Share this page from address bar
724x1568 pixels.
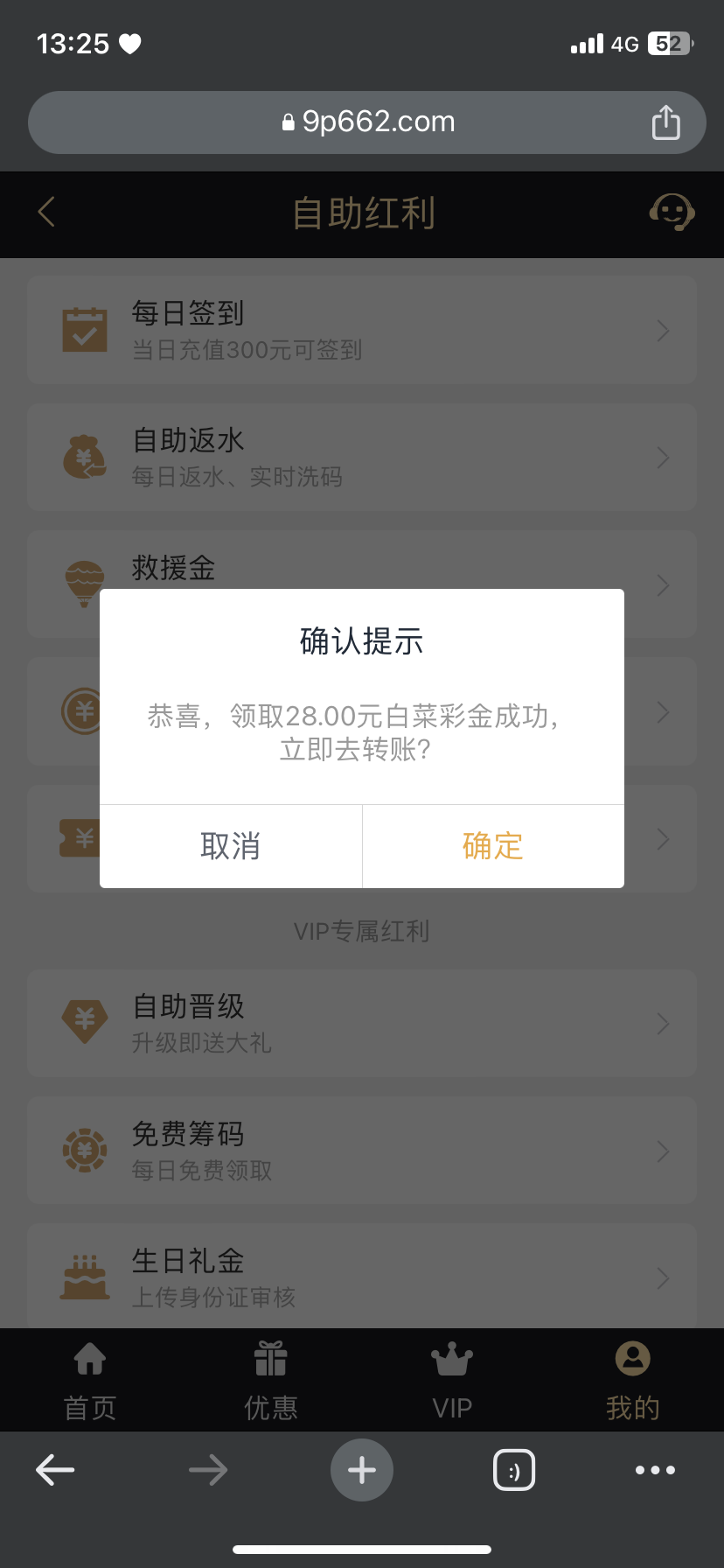pos(665,122)
